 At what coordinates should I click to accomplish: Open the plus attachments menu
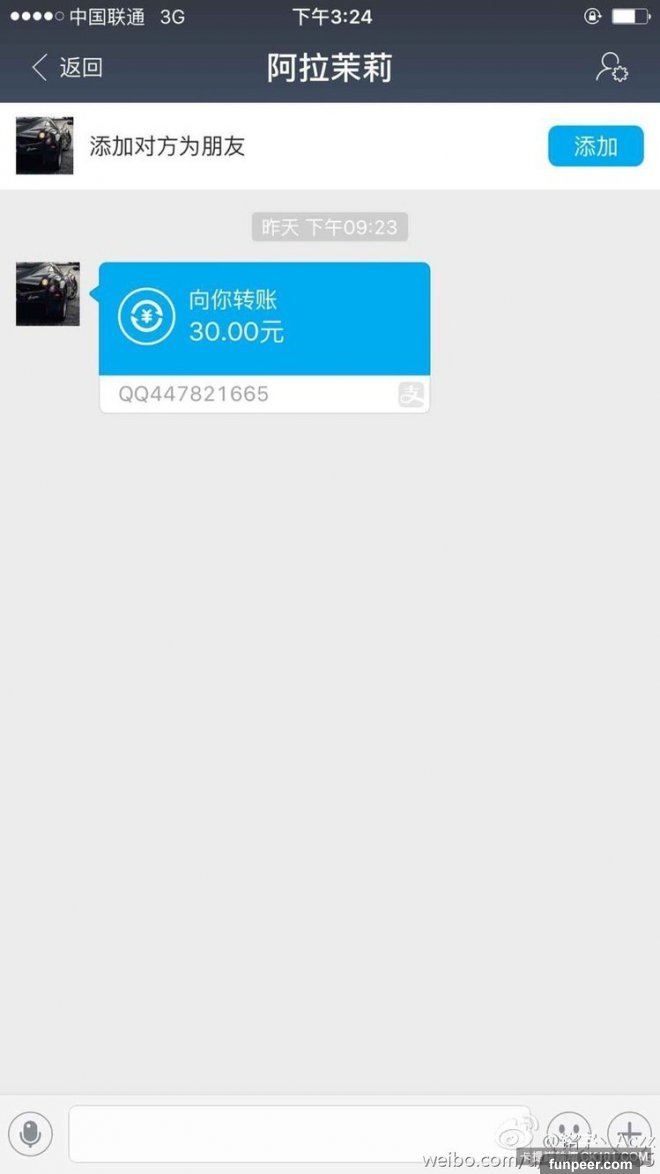click(629, 1134)
